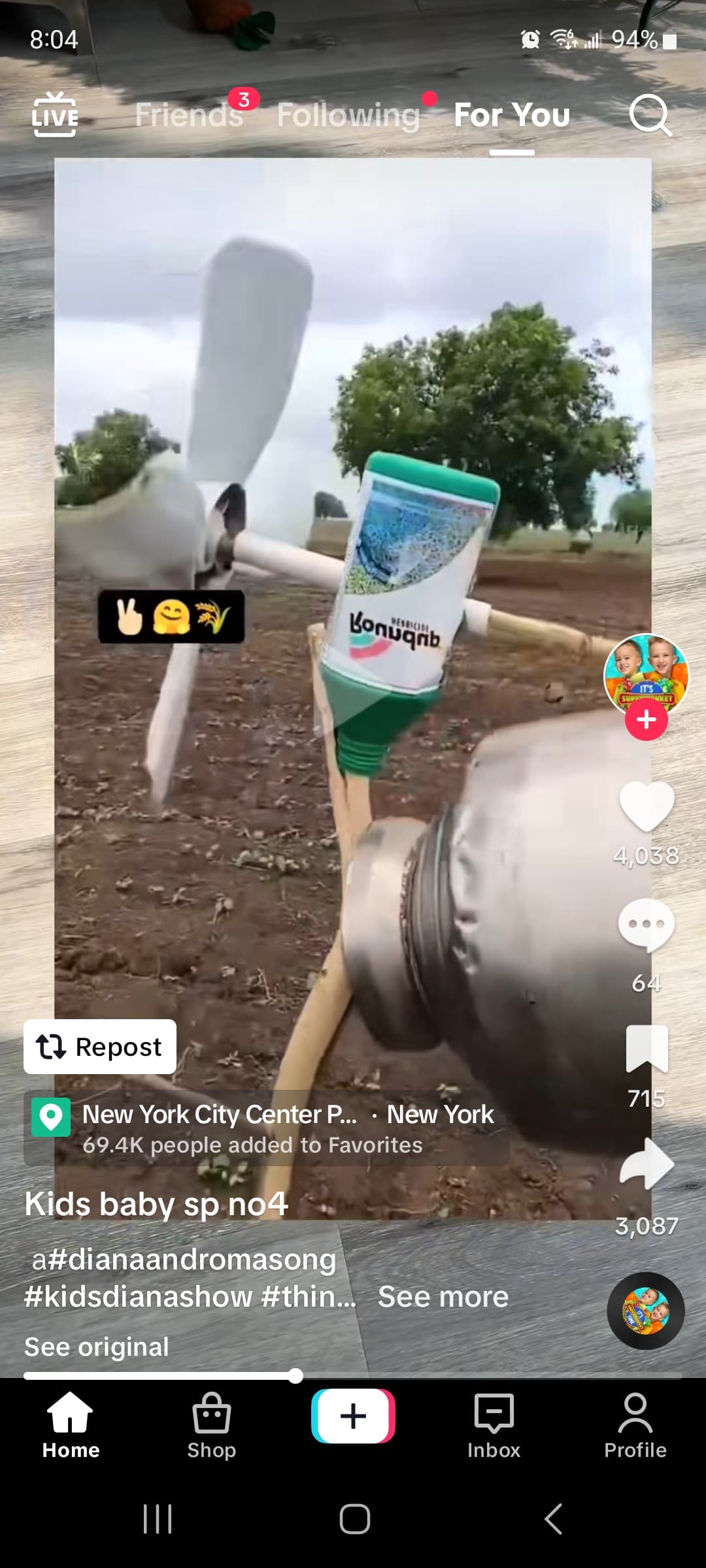This screenshot has height=1568, width=706.
Task: Create a new post with plus button
Action: (x=353, y=1416)
